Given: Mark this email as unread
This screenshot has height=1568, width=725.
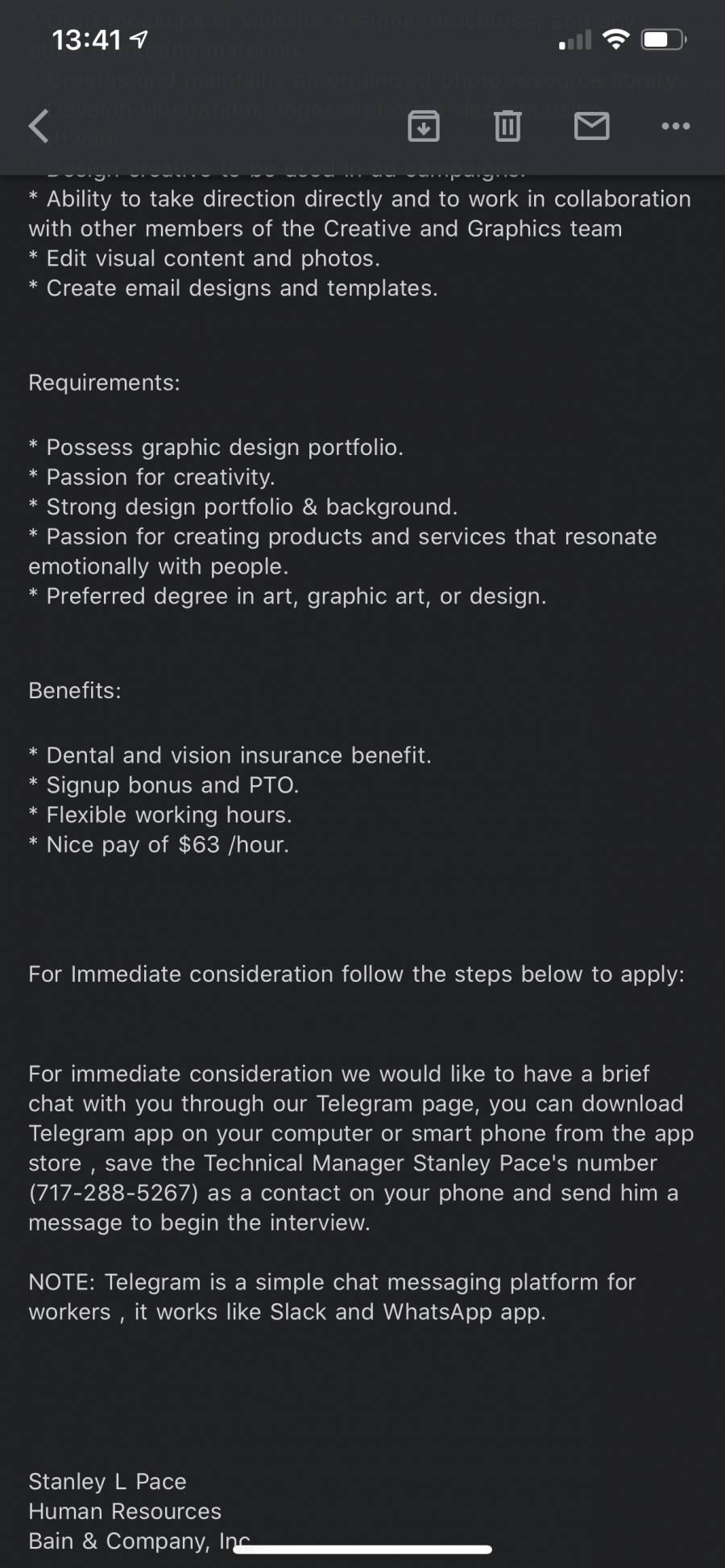Looking at the screenshot, I should click(592, 126).
